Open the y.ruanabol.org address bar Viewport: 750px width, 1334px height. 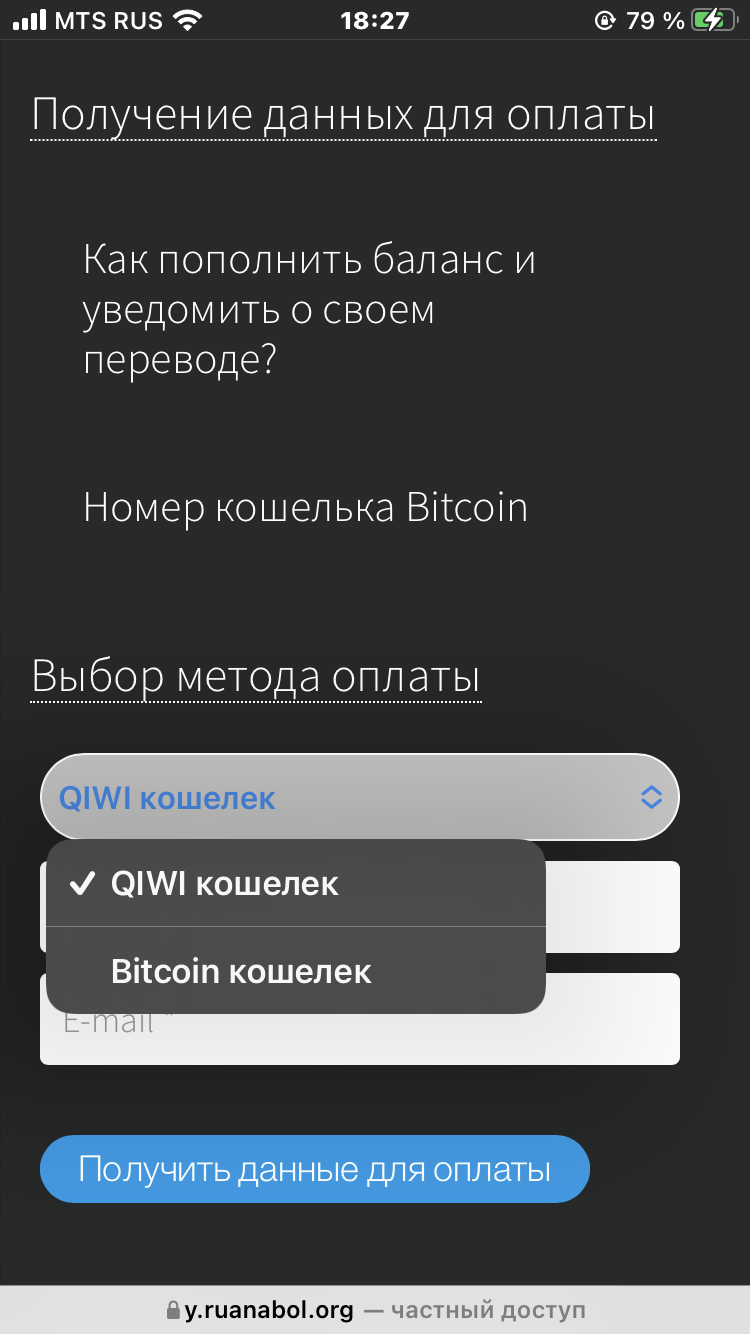coord(375,1310)
